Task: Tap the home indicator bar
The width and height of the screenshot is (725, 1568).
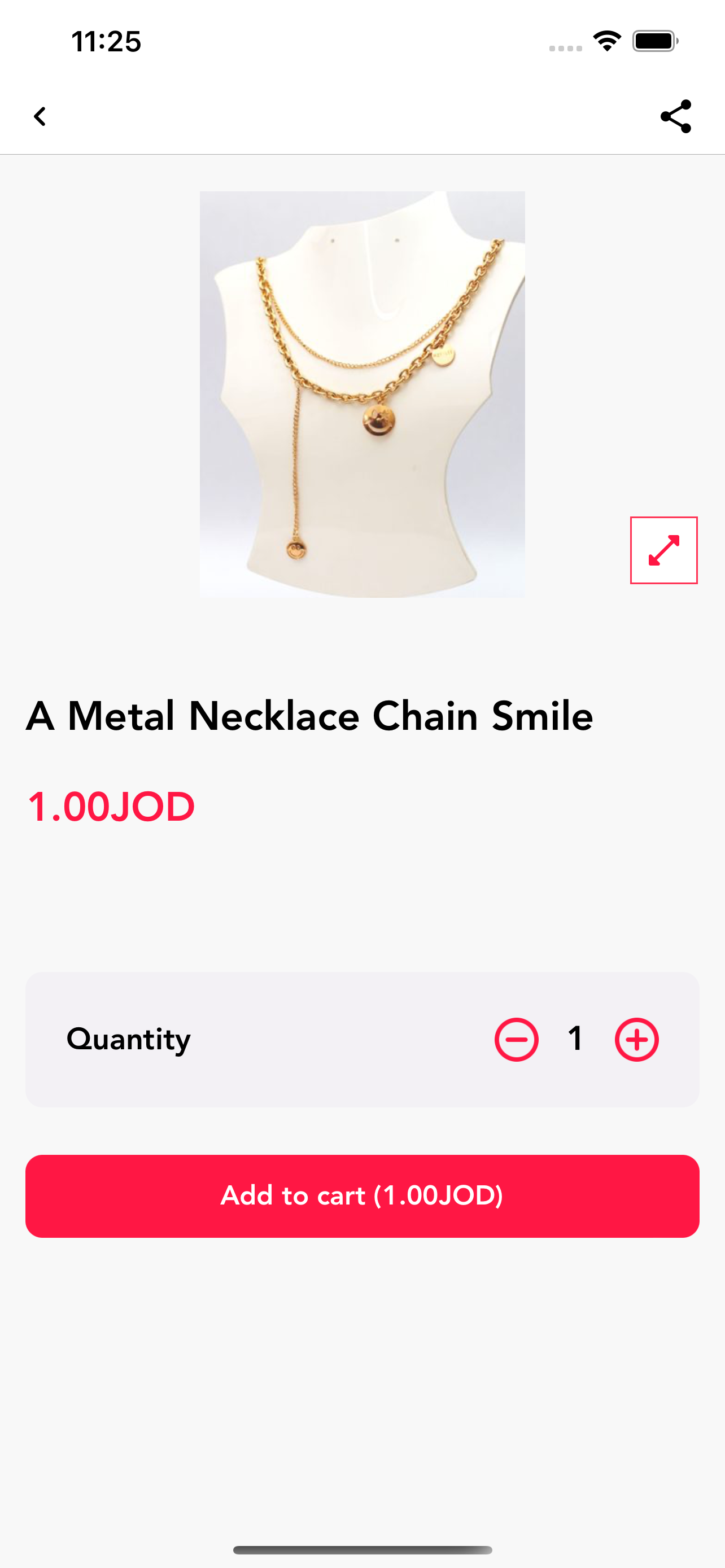Action: [362, 1548]
